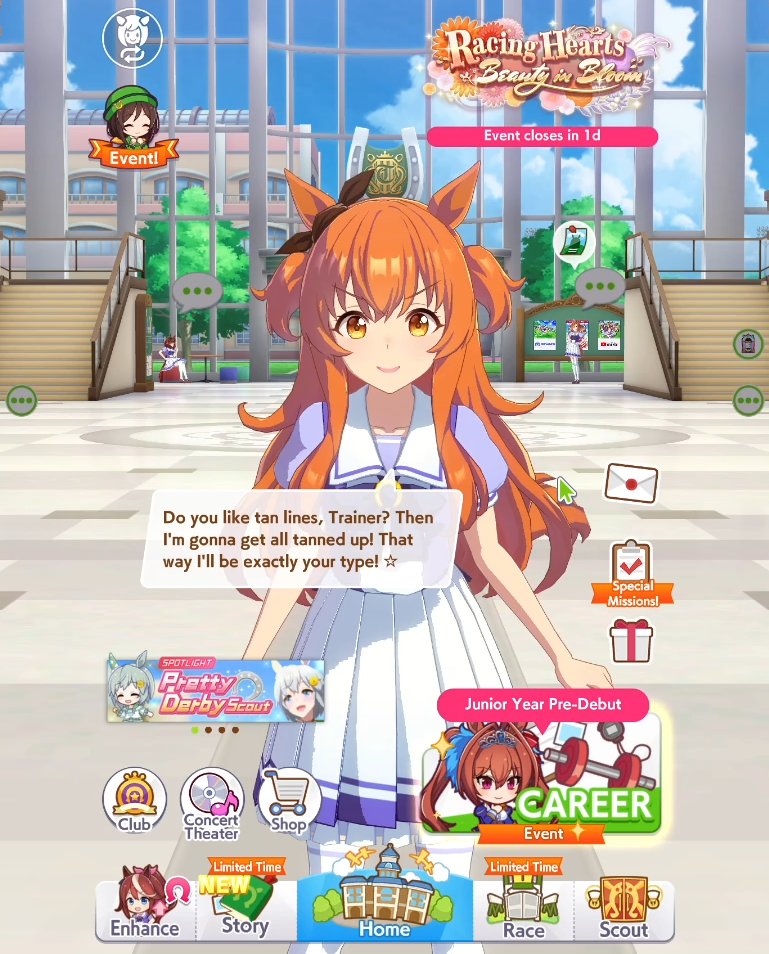Tap the speech bubble by right staircase
The width and height of the screenshot is (769, 954).
(599, 287)
